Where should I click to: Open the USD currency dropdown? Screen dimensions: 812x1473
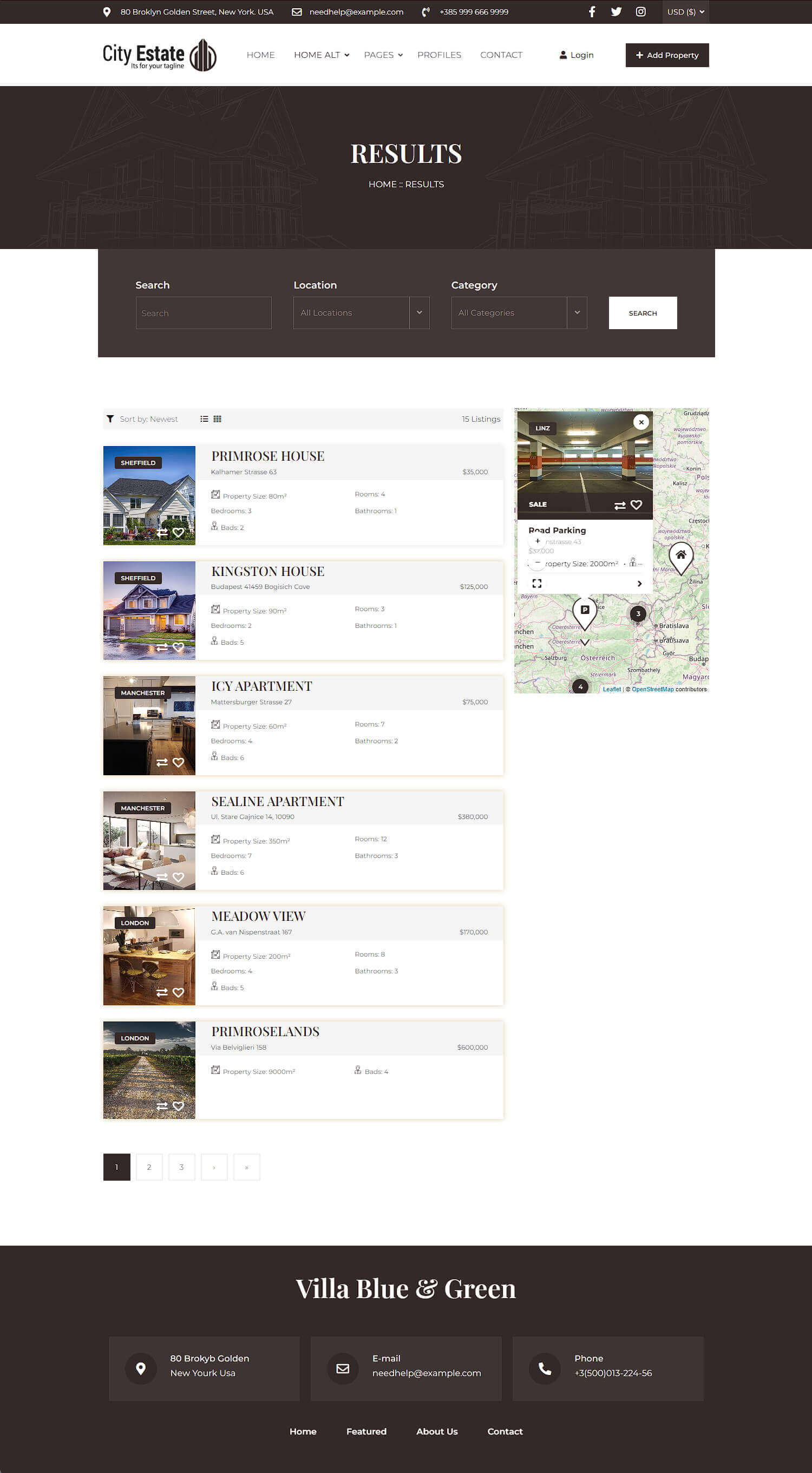(x=686, y=12)
